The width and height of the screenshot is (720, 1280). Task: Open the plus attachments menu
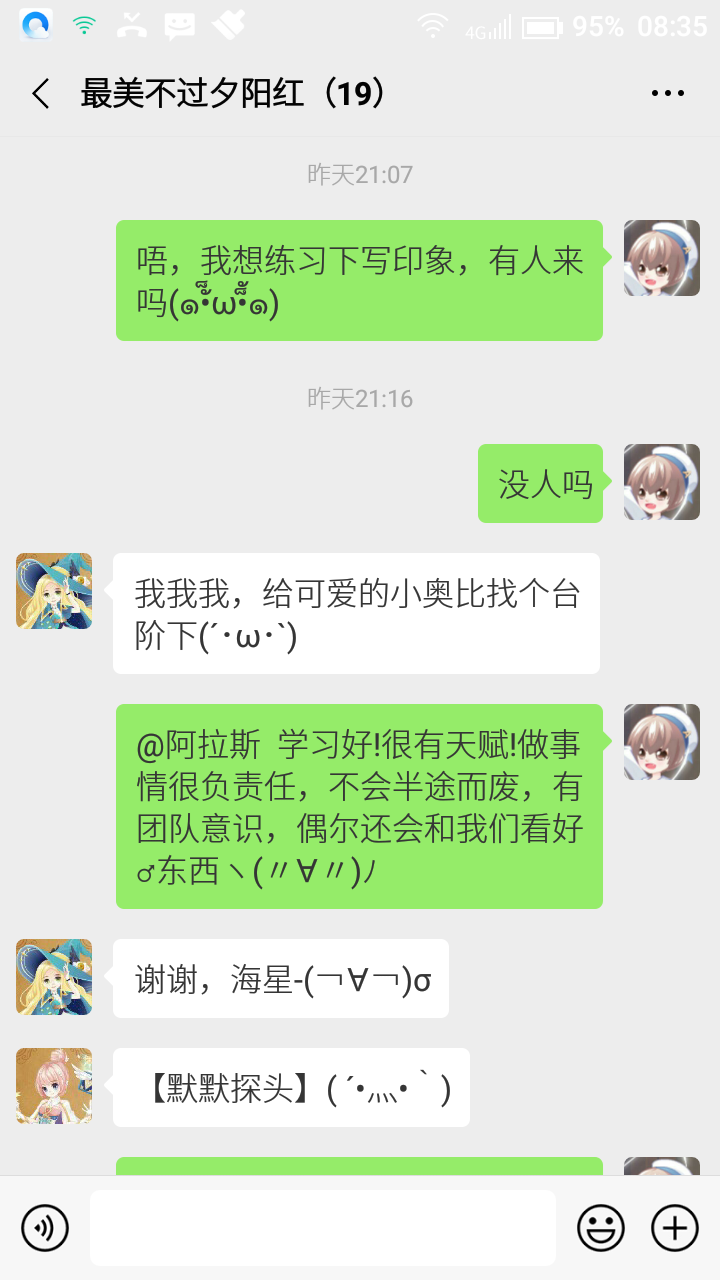click(x=675, y=1227)
